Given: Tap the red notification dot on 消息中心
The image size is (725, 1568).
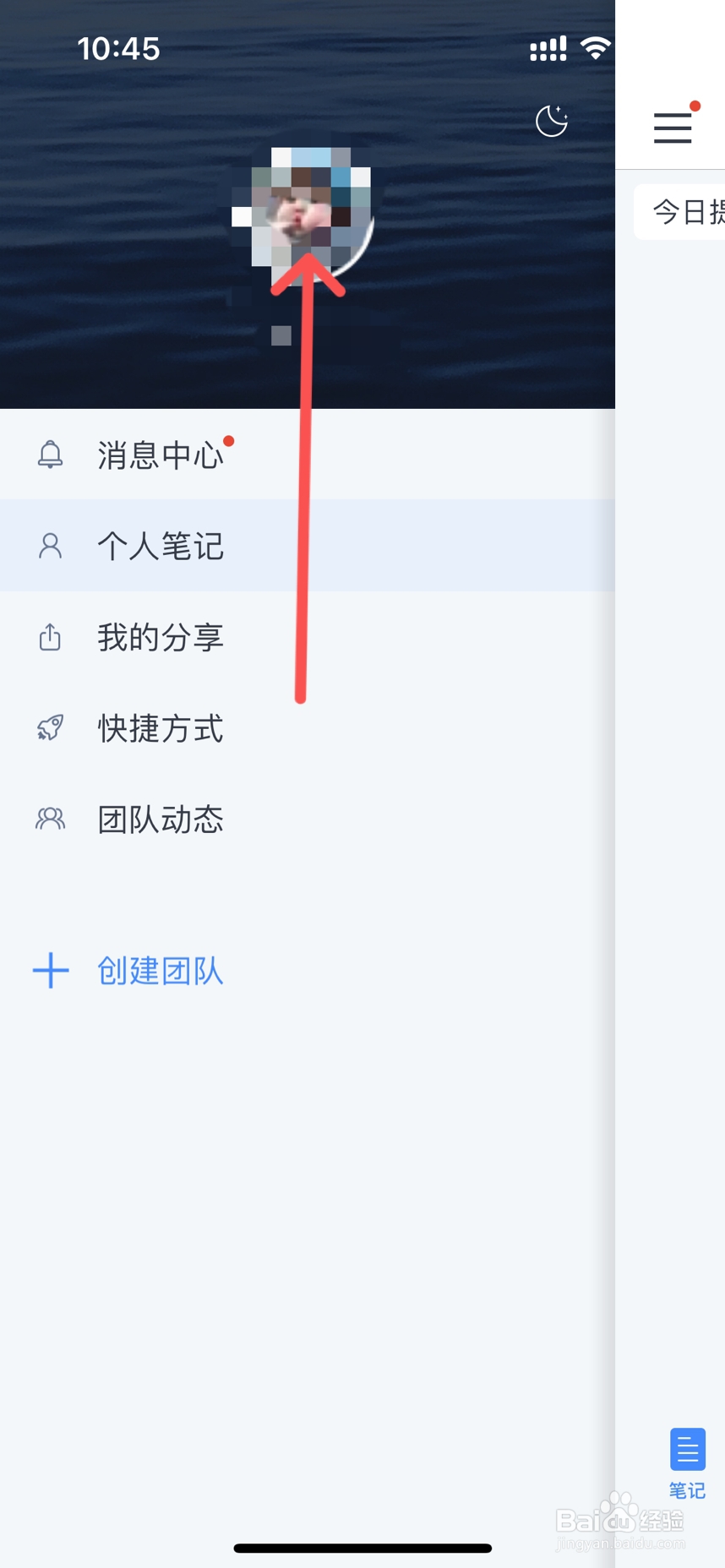Looking at the screenshot, I should coord(230,439).
